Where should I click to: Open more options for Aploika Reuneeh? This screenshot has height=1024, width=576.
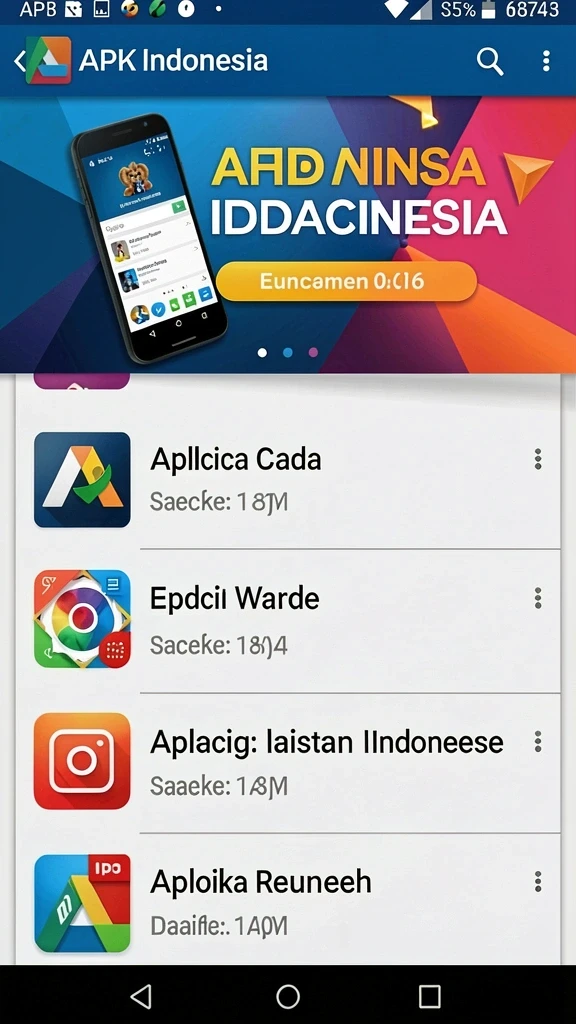[x=538, y=881]
